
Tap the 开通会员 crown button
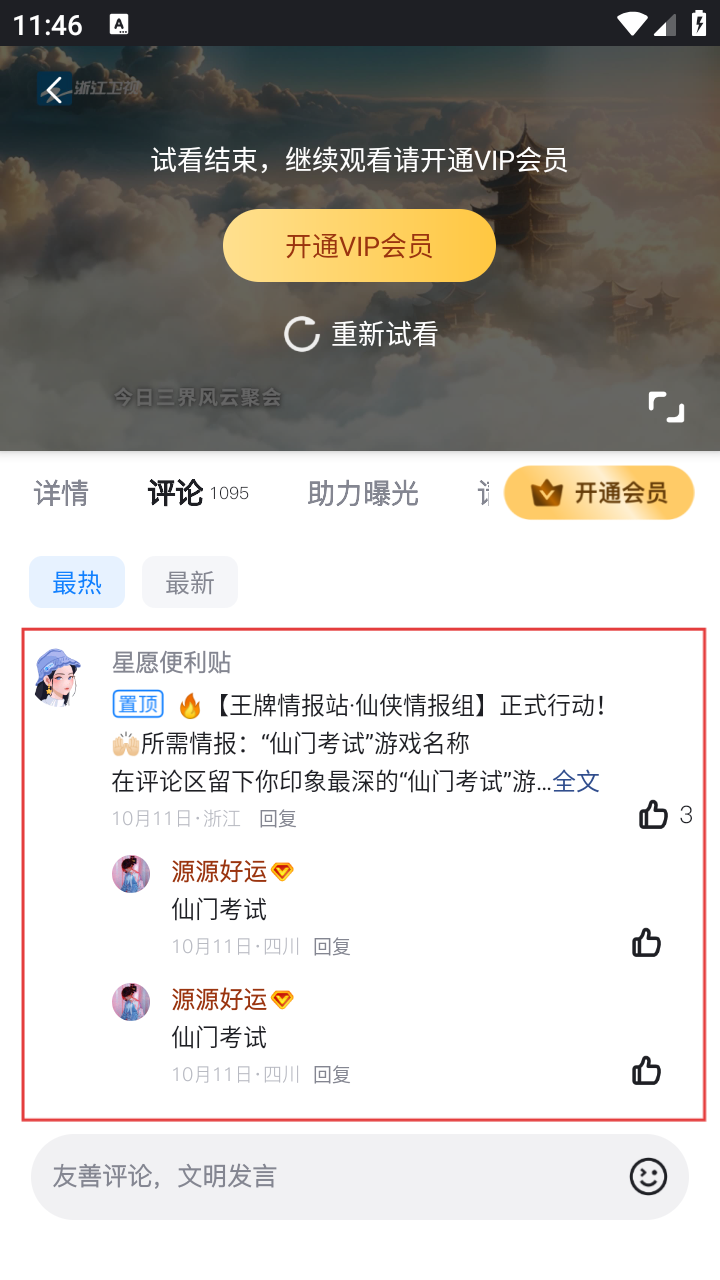point(599,493)
